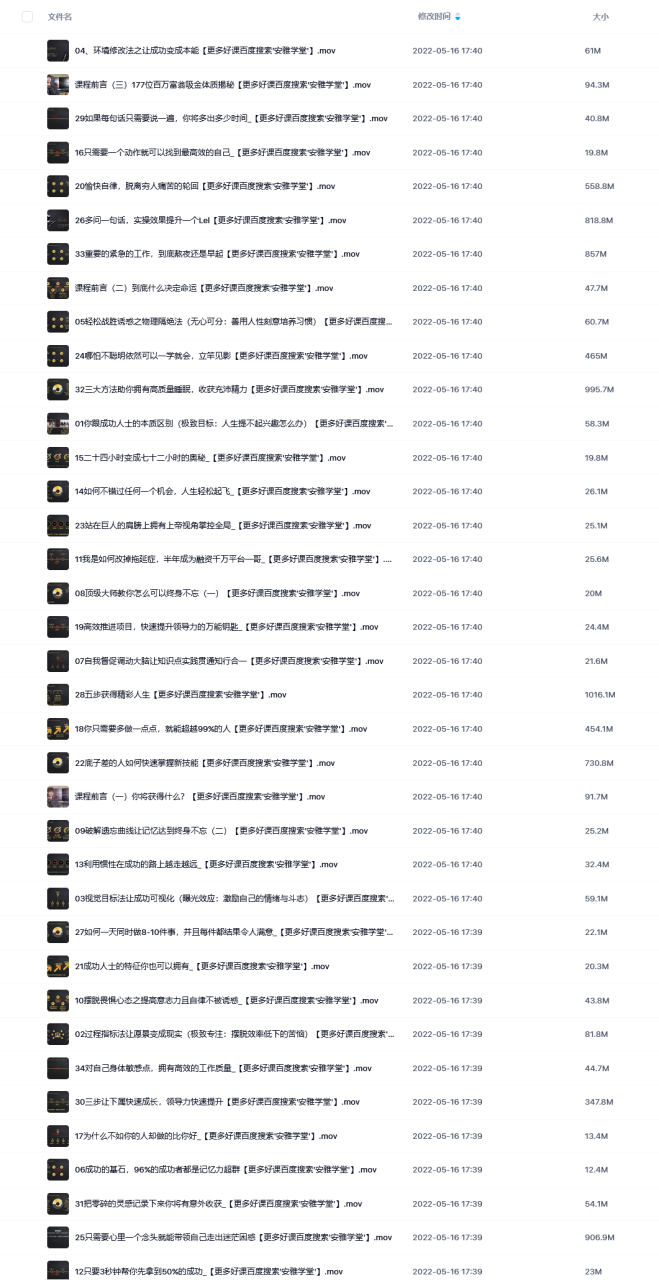Open 课程前言(三)177位百万富翁吸金体质揭秘 video

[x=222, y=85]
